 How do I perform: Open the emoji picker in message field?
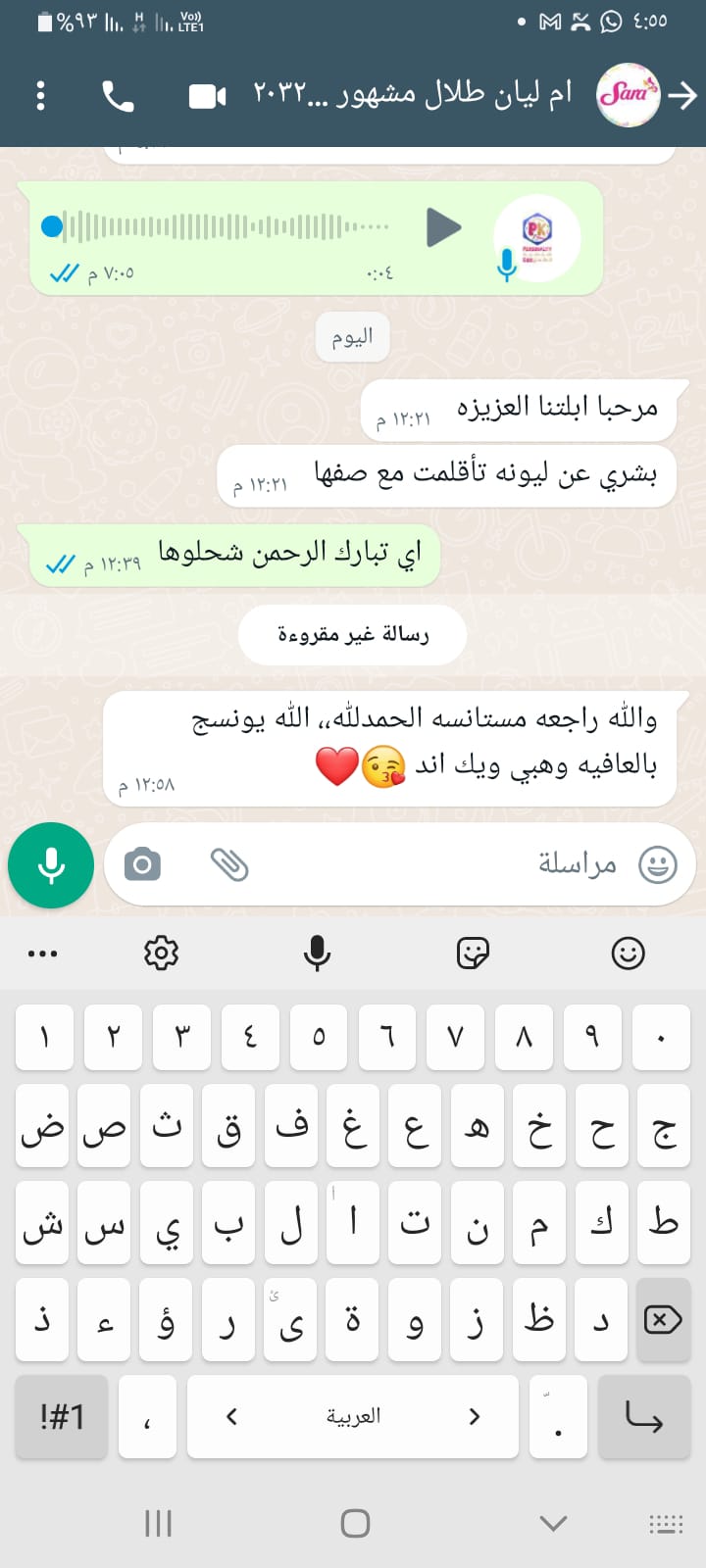point(657,864)
